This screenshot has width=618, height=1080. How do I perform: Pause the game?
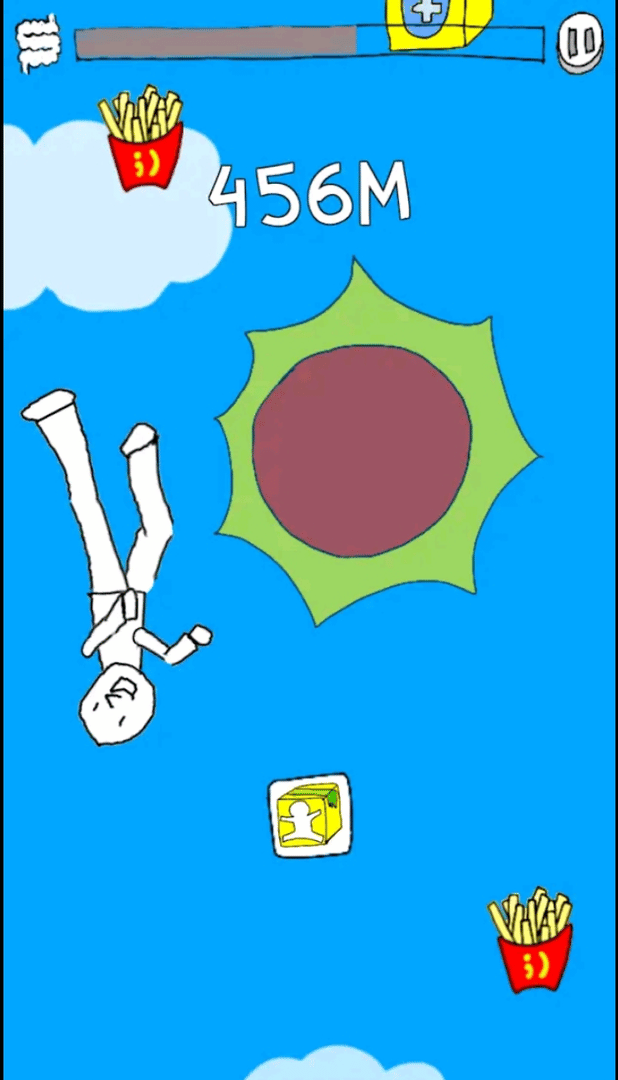(x=580, y=42)
